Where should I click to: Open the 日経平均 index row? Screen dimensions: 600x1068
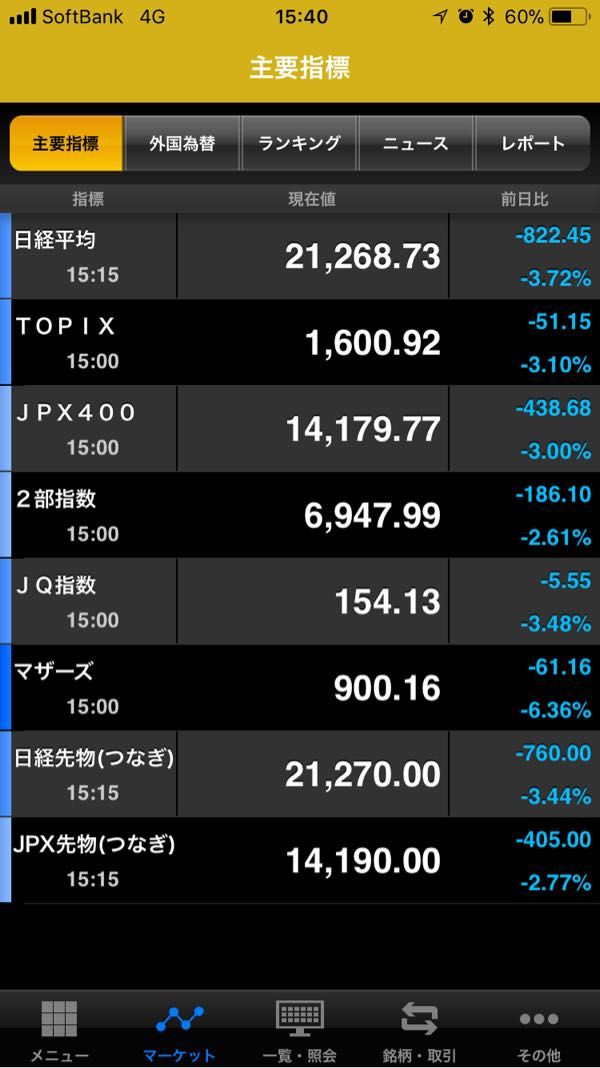click(x=300, y=255)
